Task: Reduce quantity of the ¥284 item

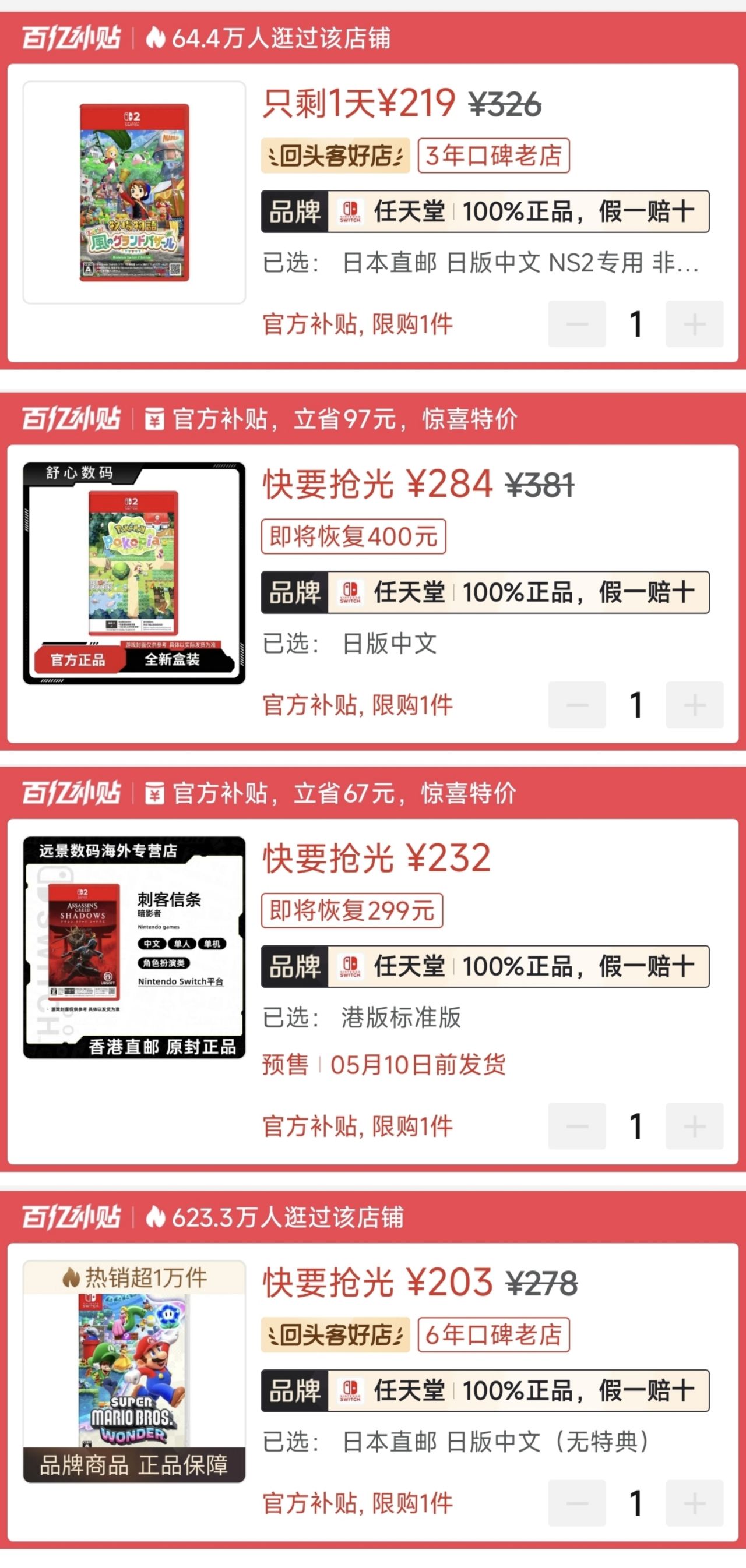Action: pos(577,705)
